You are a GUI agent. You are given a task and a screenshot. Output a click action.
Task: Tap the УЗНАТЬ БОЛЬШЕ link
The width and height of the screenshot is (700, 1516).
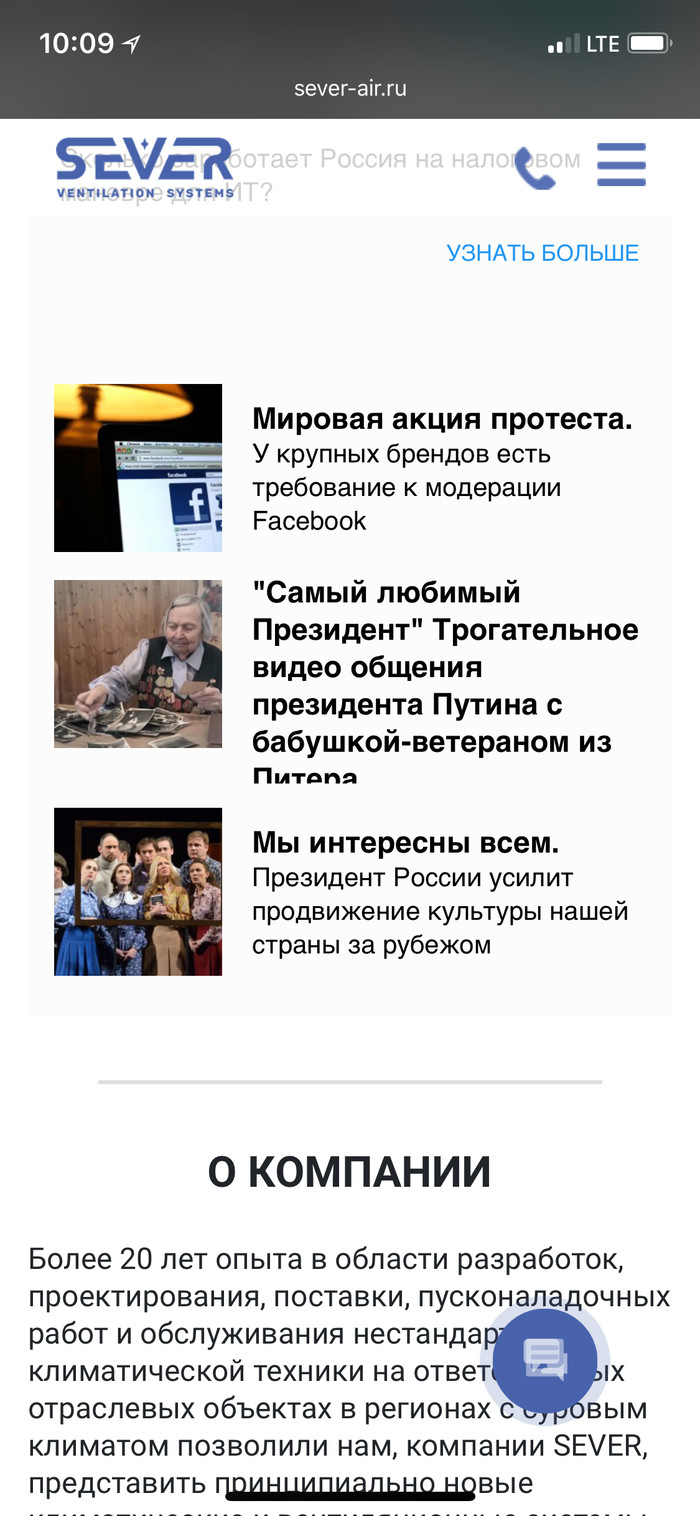[x=542, y=253]
